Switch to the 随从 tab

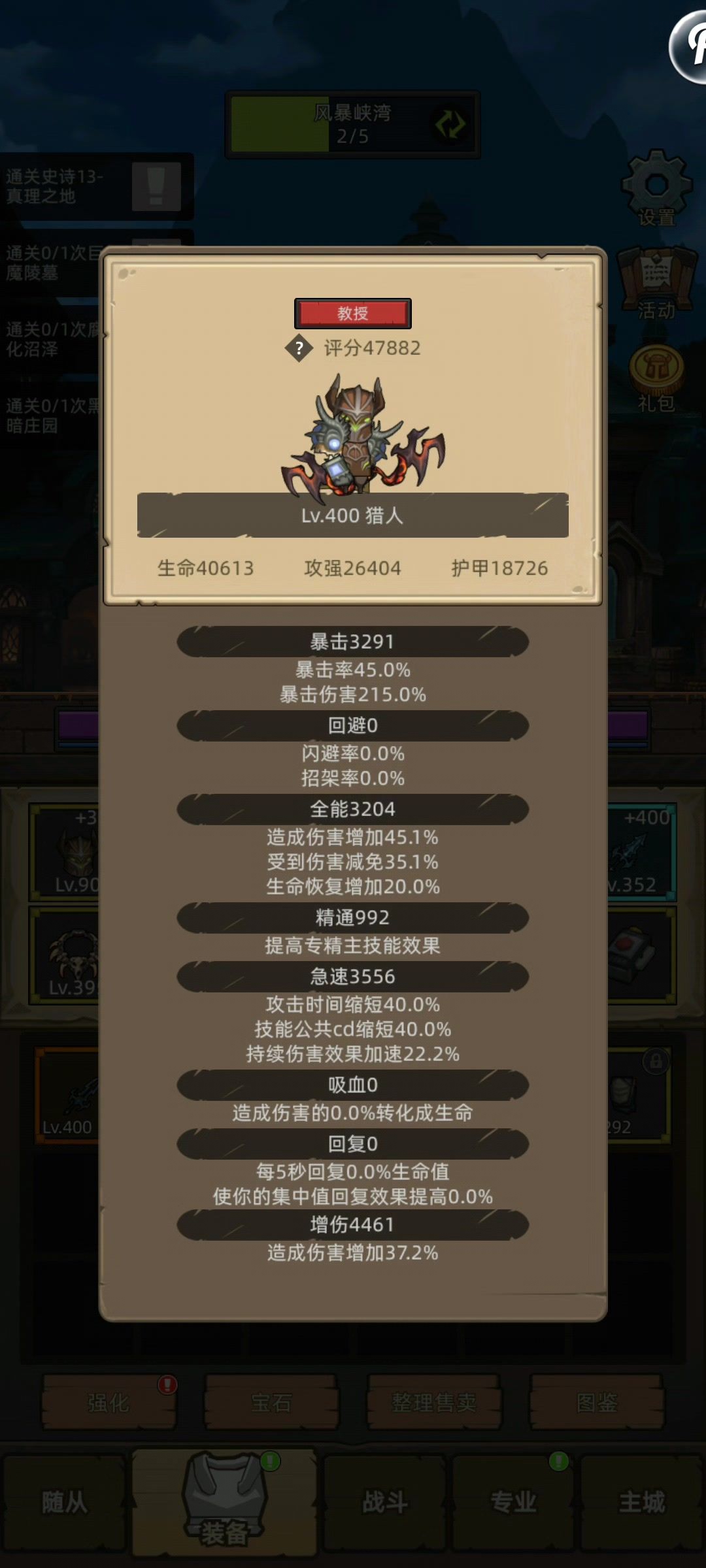[x=64, y=1501]
